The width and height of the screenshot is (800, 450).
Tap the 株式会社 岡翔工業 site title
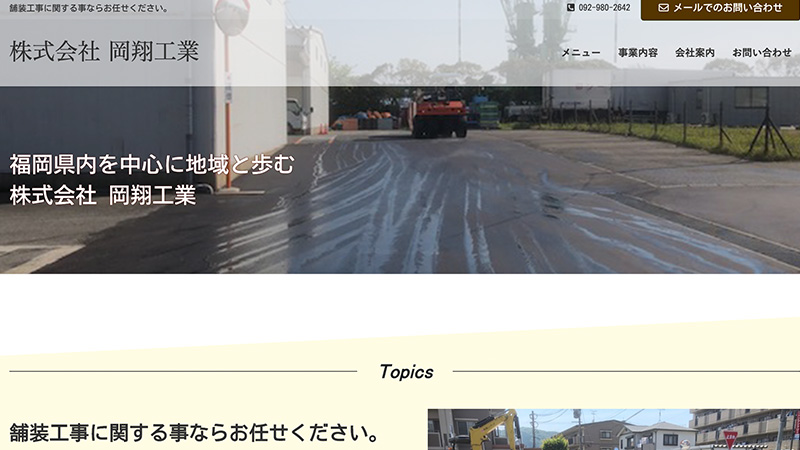tap(105, 51)
